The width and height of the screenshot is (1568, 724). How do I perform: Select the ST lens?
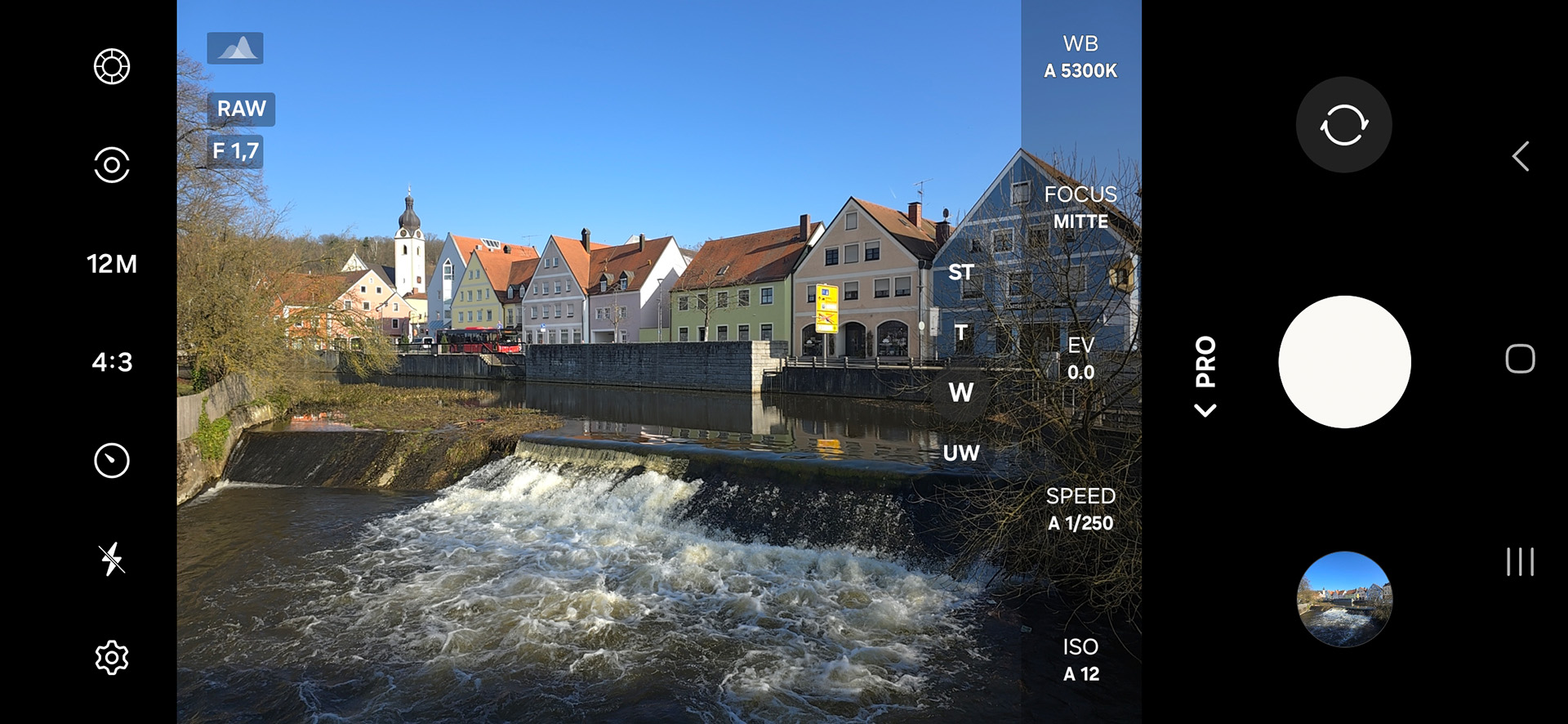coord(961,272)
